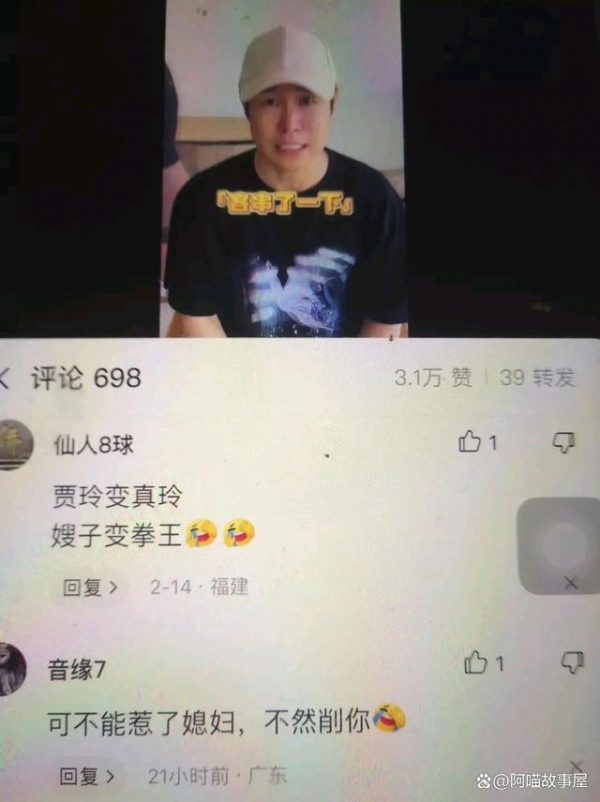
Task: Open 音缘7's profile avatar
Action: pos(12,668)
